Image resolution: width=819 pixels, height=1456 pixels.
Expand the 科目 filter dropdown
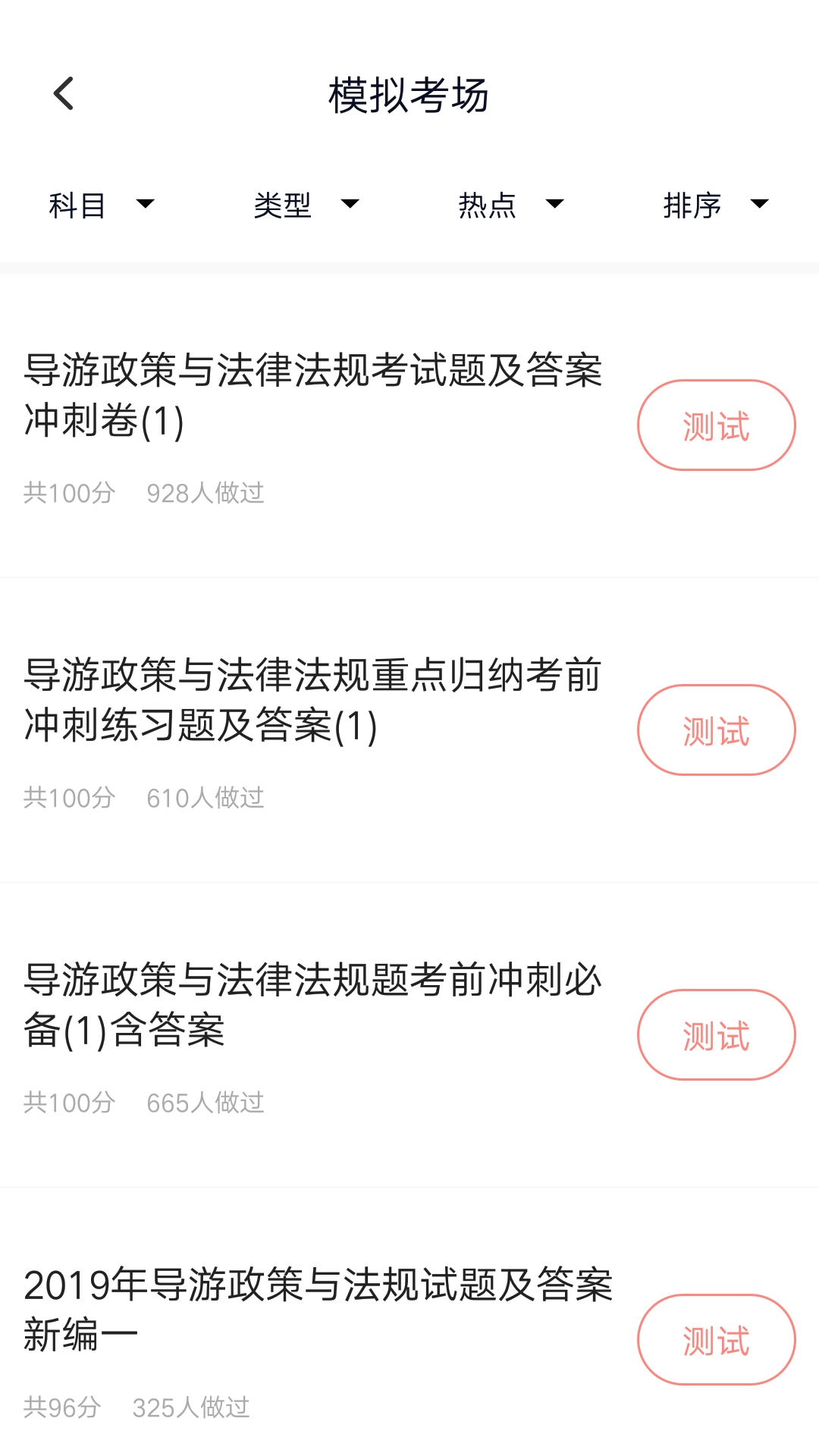[x=102, y=205]
